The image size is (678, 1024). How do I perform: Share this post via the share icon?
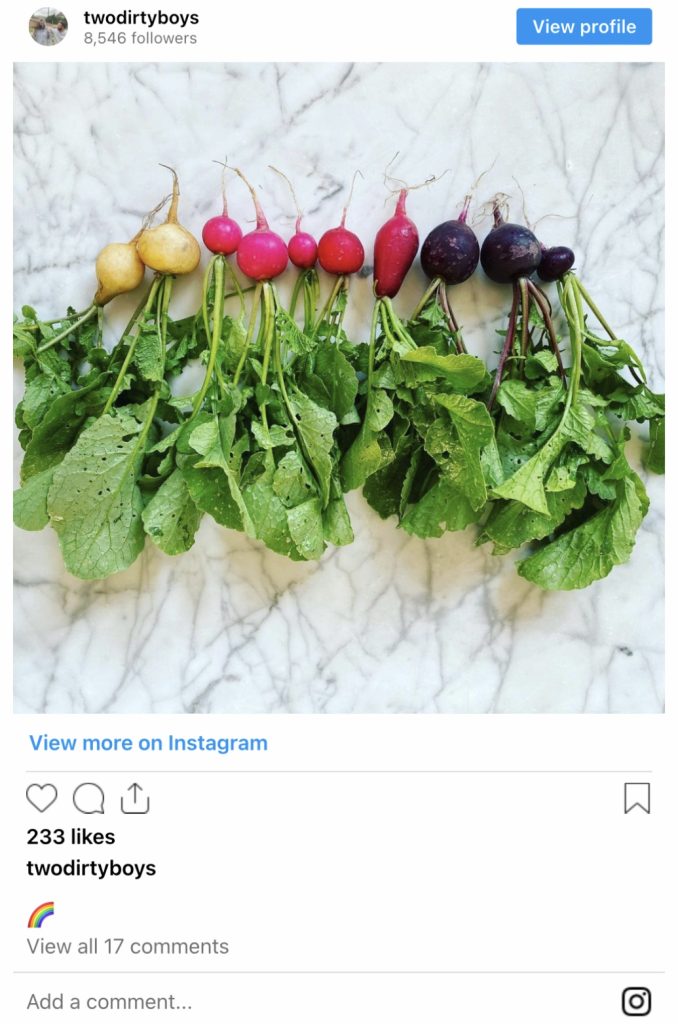[x=134, y=797]
